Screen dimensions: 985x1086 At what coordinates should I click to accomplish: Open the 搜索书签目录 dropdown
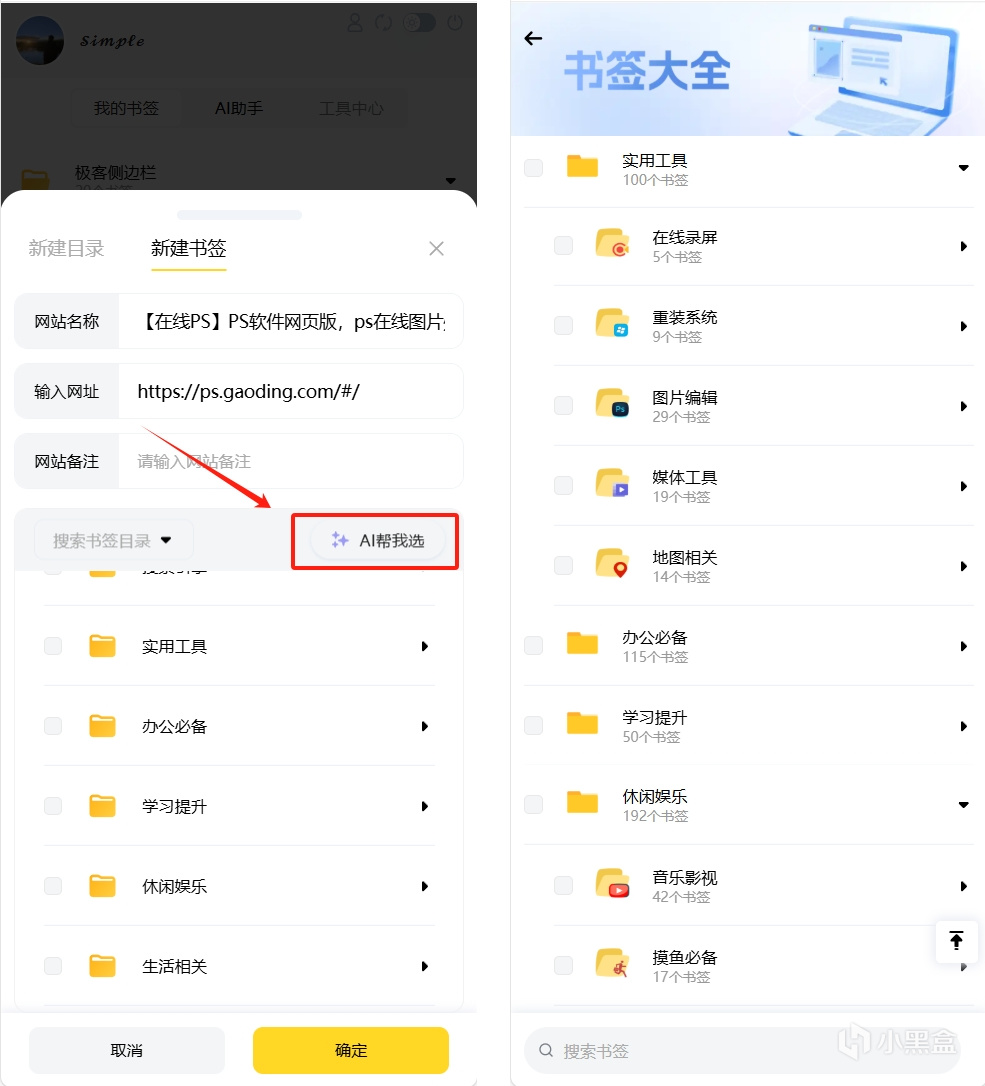click(x=113, y=541)
